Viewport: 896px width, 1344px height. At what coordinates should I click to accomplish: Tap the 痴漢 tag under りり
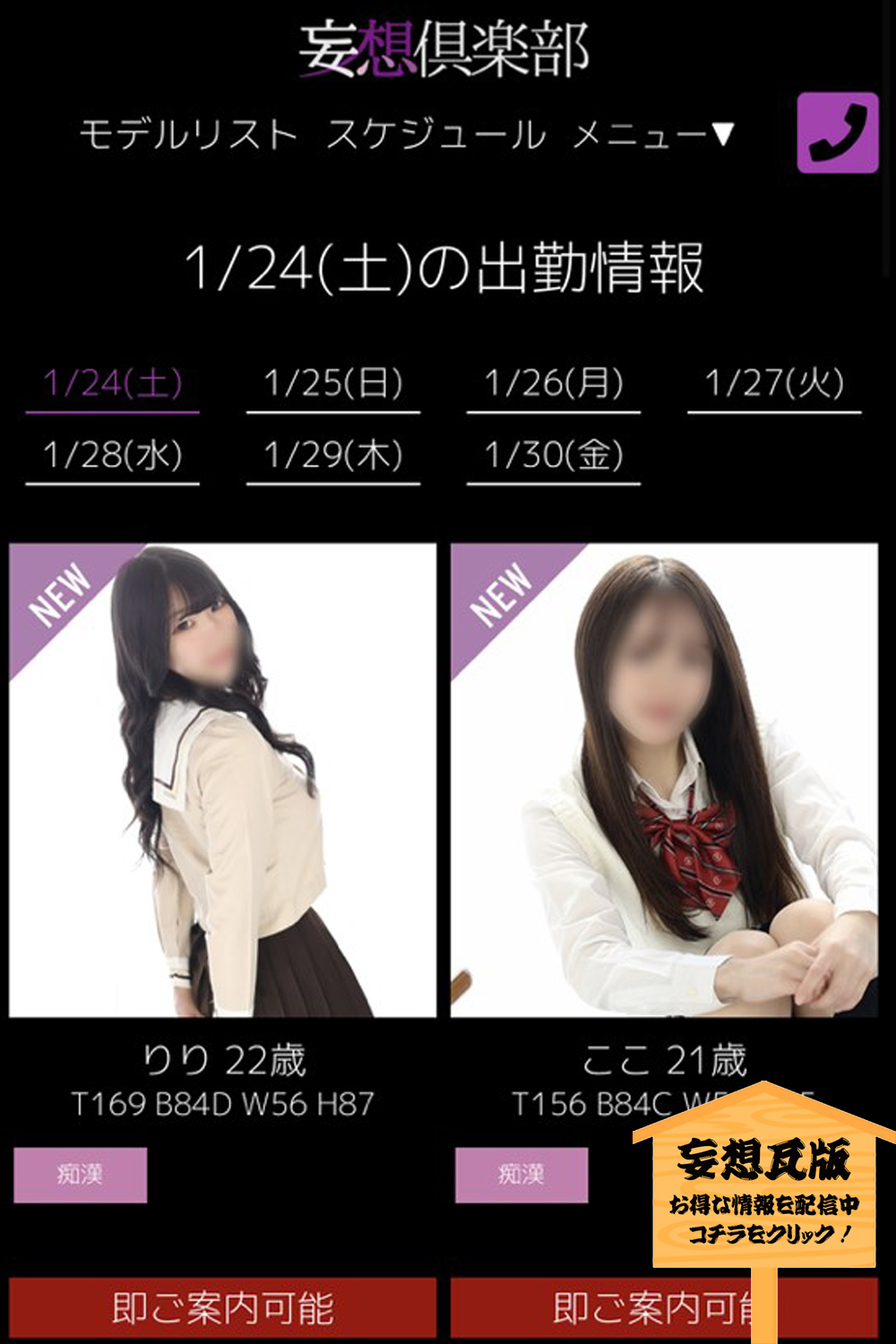coord(80,1175)
